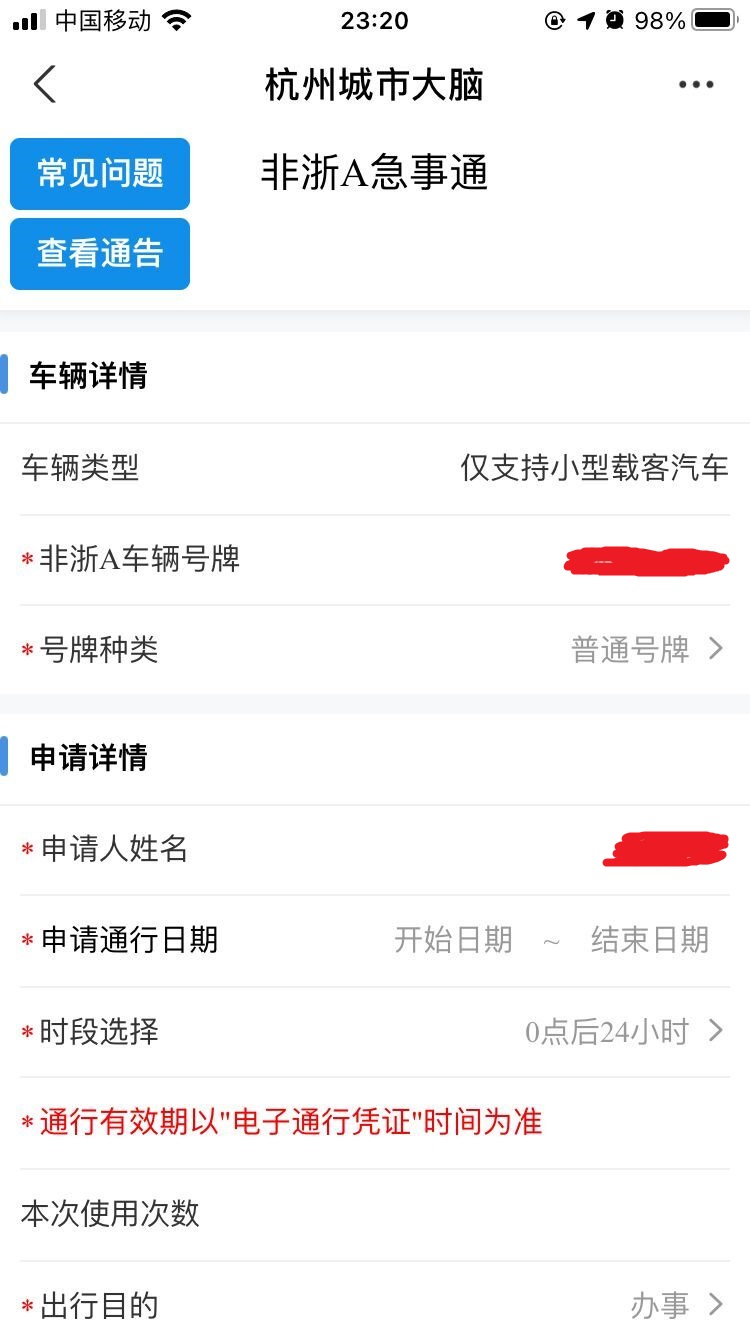Tap the 杭州城市大脑 title text
This screenshot has width=750, height=1334.
[x=375, y=85]
